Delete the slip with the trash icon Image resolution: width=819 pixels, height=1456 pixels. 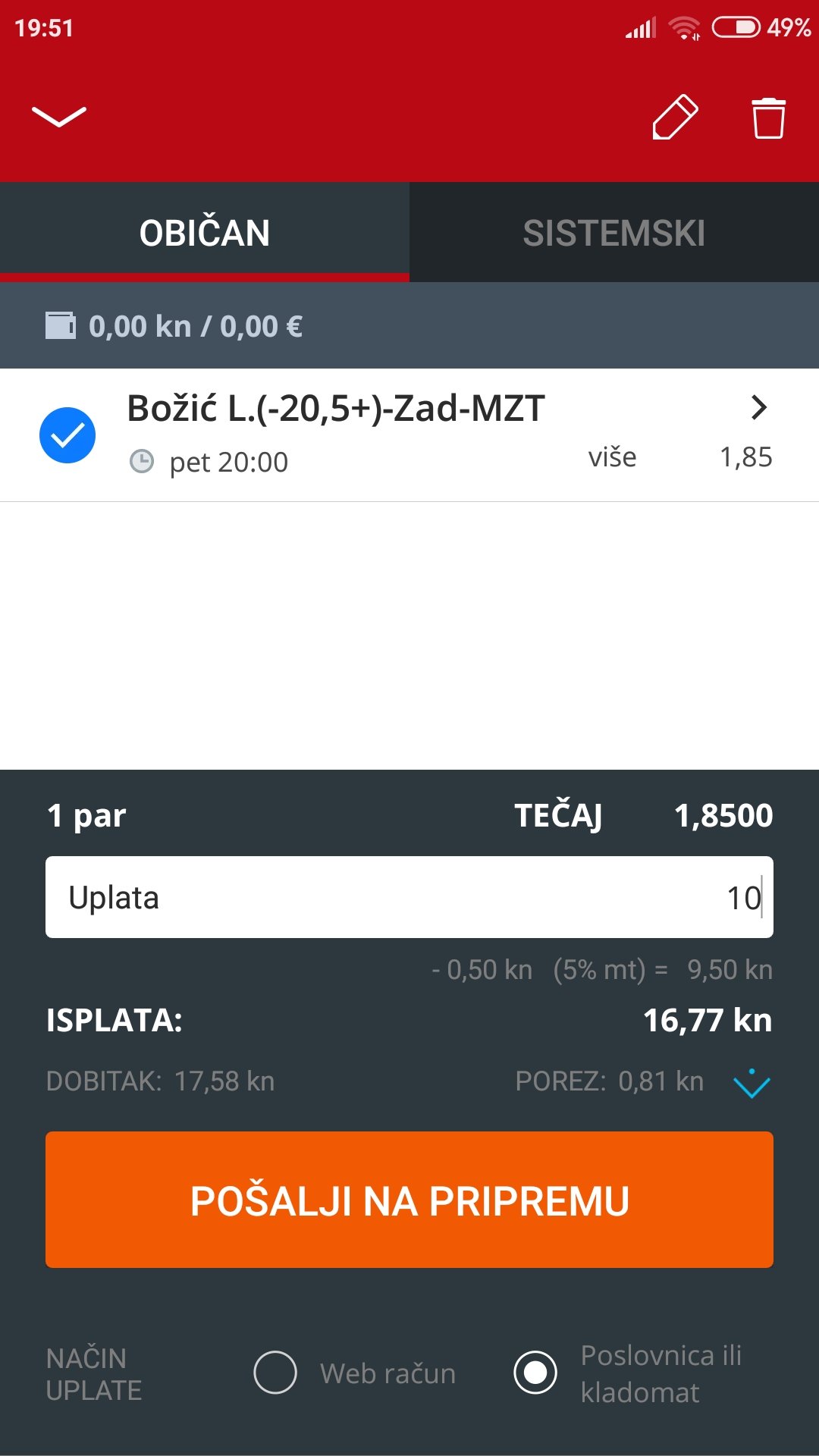tap(768, 118)
